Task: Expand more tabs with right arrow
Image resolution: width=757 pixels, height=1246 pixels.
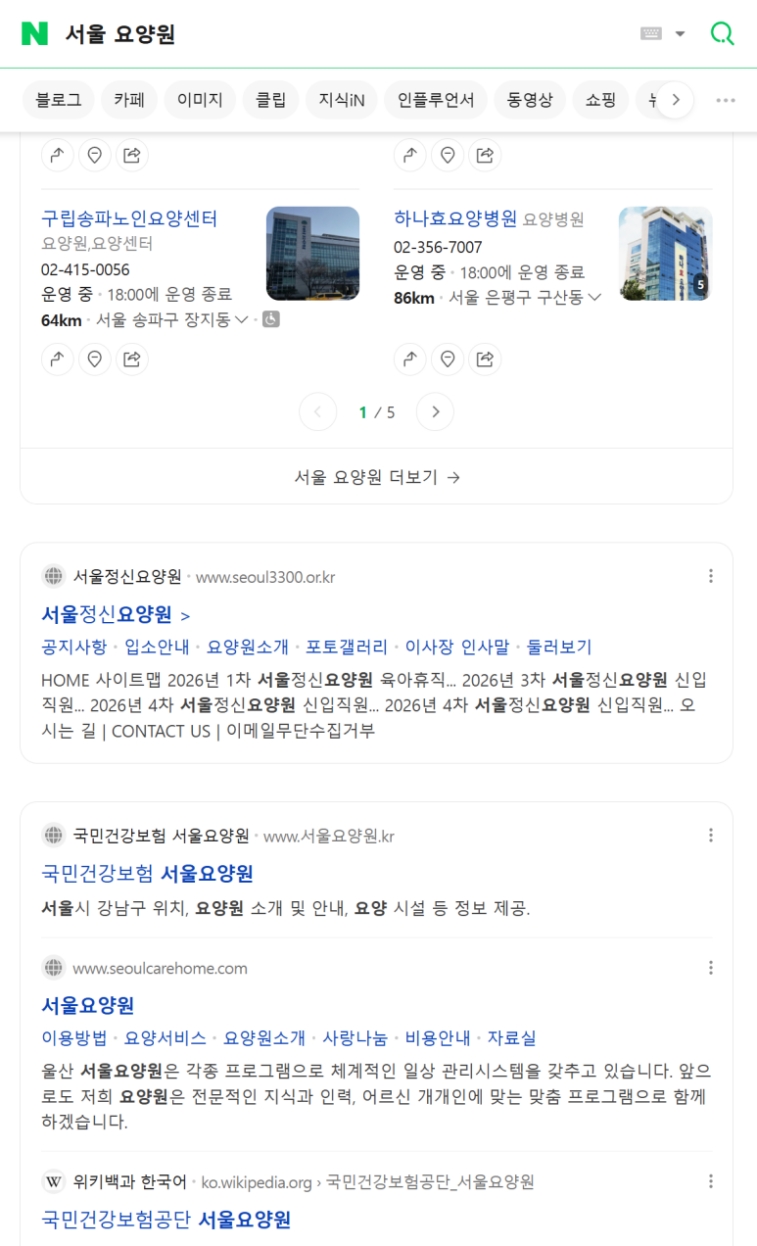Action: click(x=676, y=100)
